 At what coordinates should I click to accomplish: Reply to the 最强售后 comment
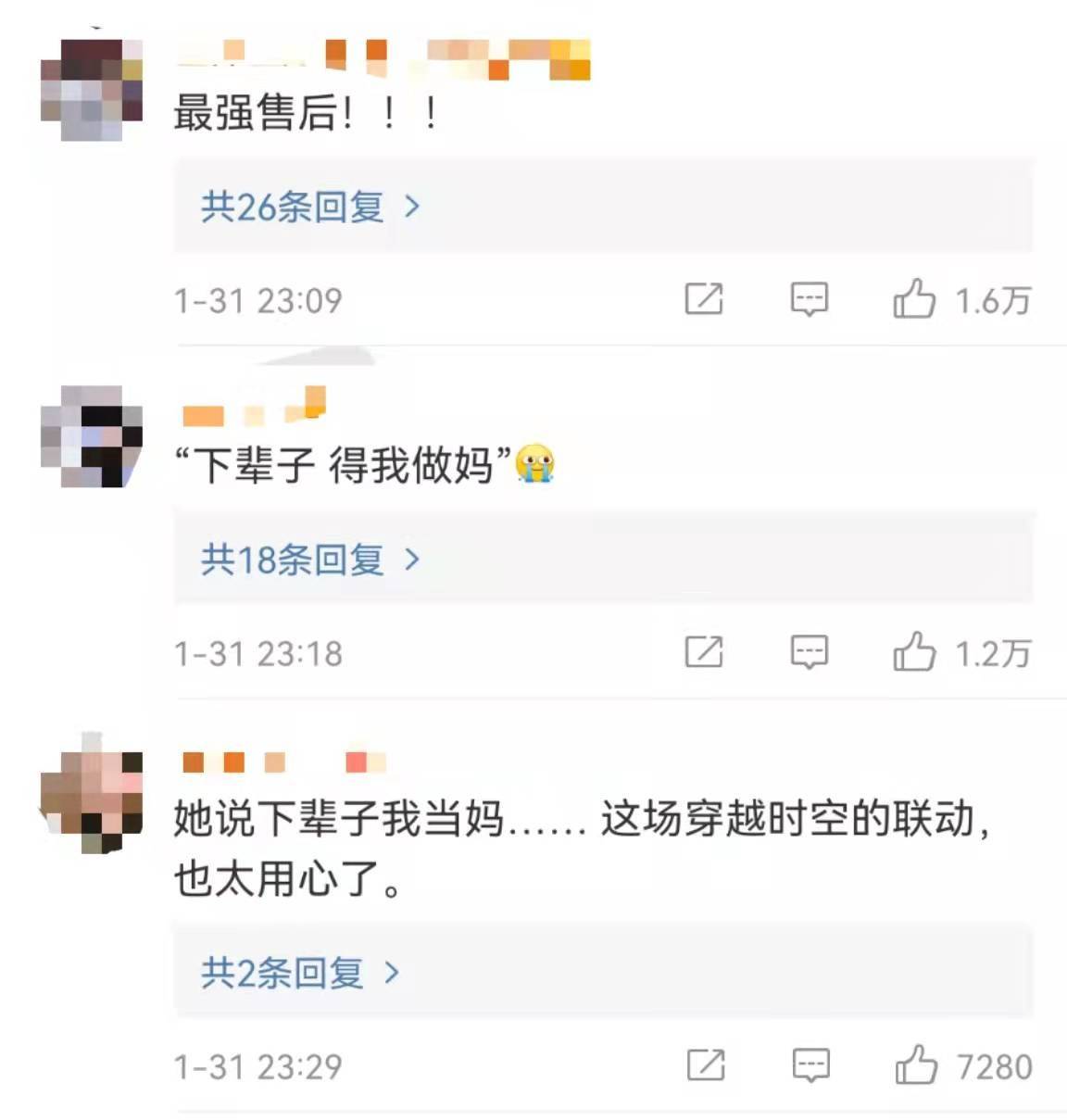809,299
